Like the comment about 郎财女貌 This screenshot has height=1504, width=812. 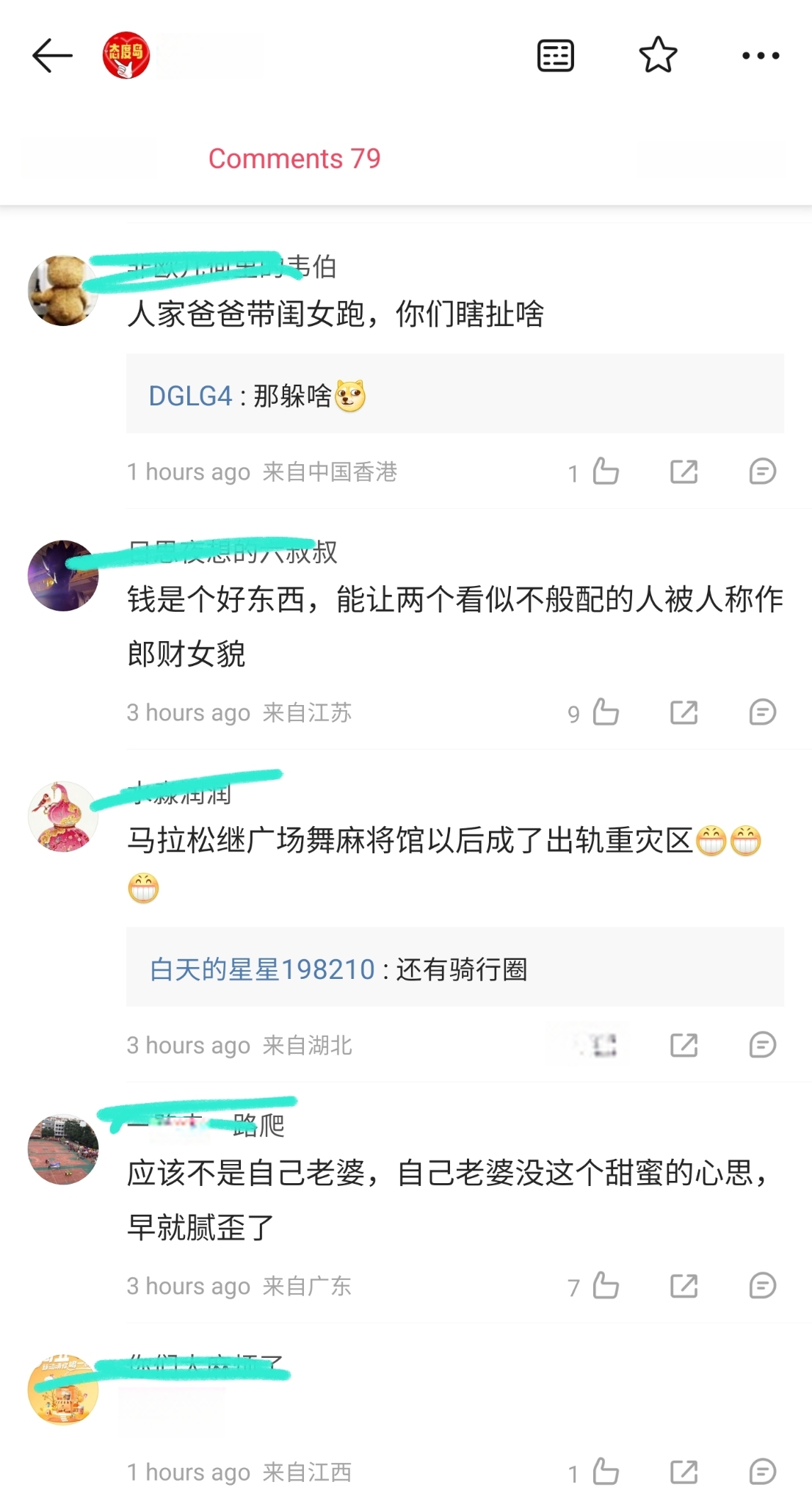click(606, 712)
